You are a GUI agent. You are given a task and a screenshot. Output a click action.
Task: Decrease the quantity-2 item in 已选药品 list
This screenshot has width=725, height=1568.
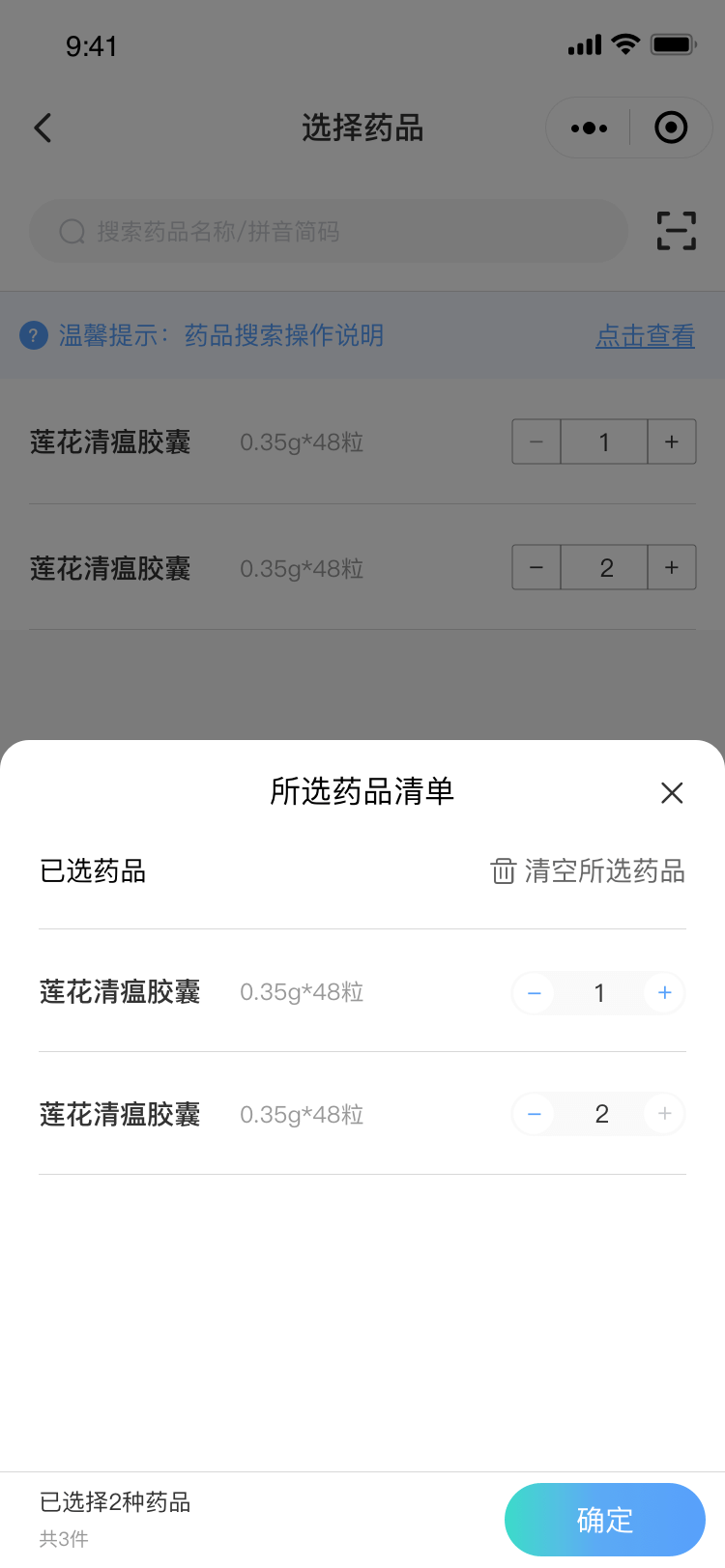click(x=534, y=1115)
